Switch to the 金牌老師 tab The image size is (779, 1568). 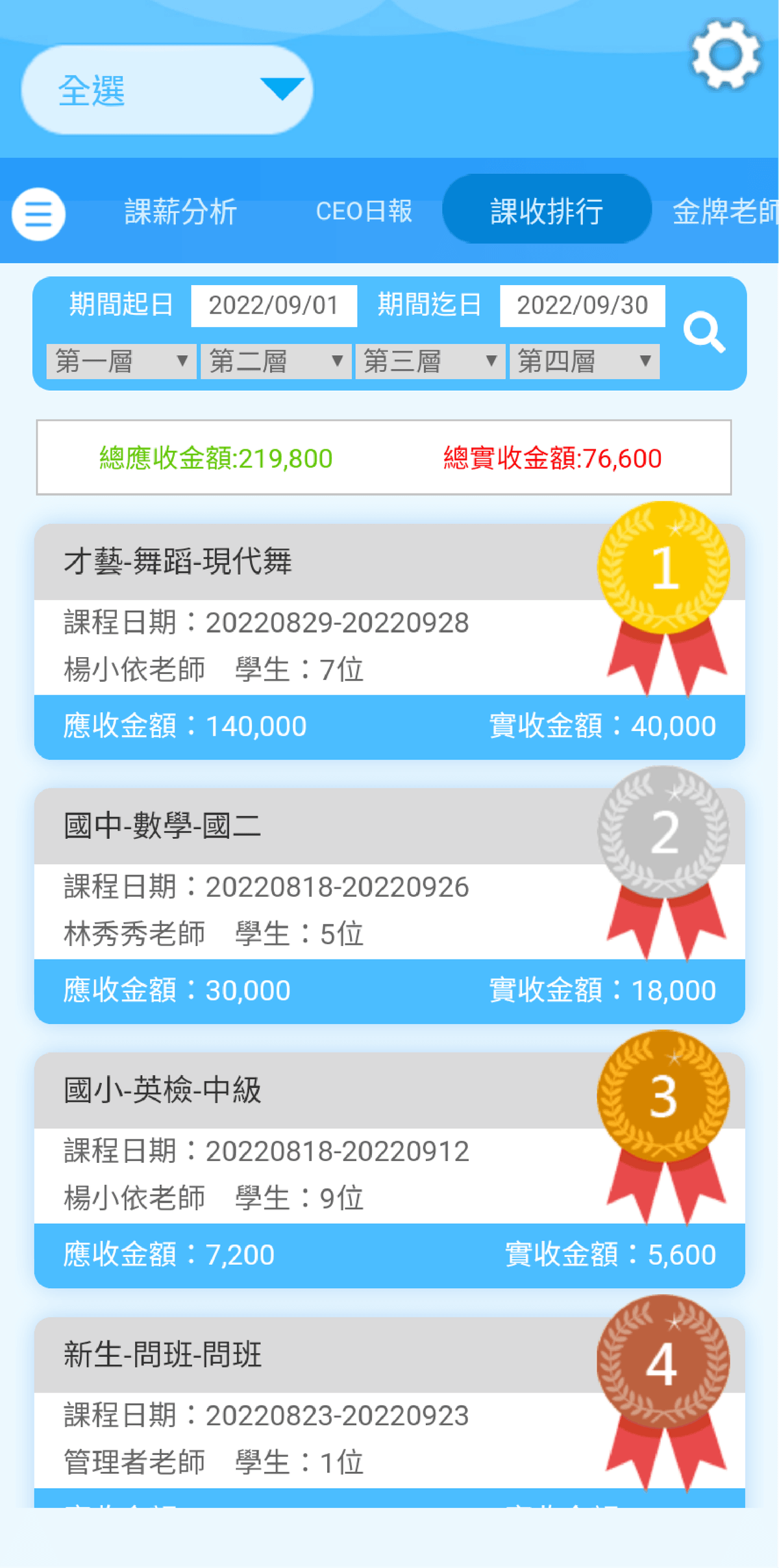coord(724,212)
